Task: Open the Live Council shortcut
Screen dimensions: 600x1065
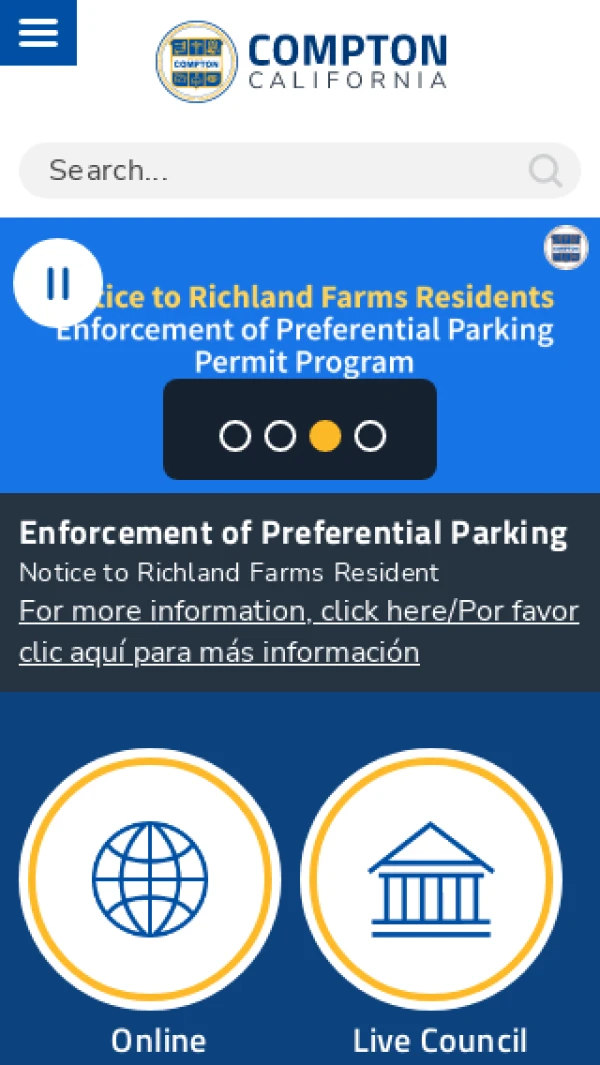Action: [x=431, y=879]
